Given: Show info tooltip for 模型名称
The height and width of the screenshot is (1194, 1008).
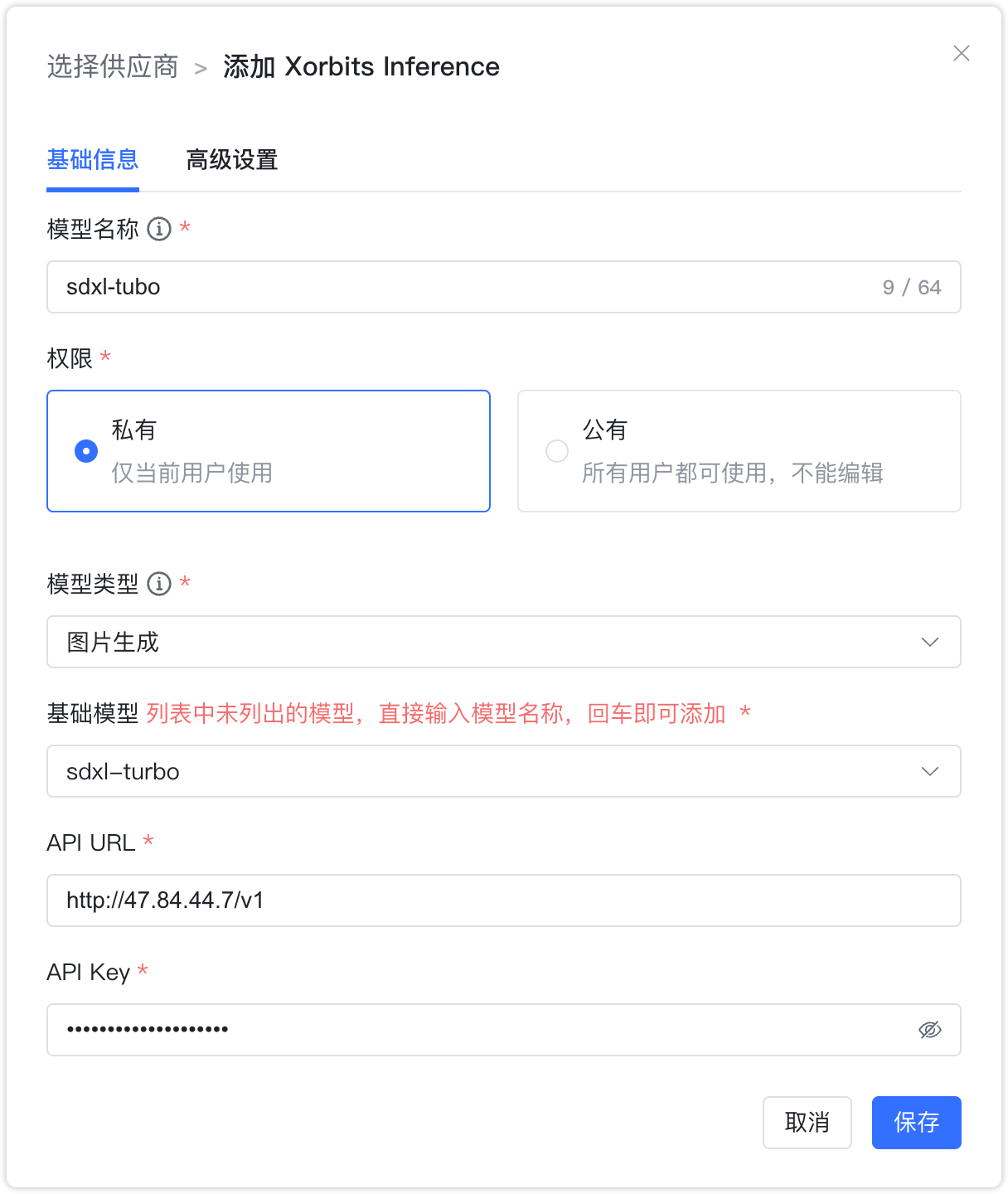Looking at the screenshot, I should click(x=159, y=229).
